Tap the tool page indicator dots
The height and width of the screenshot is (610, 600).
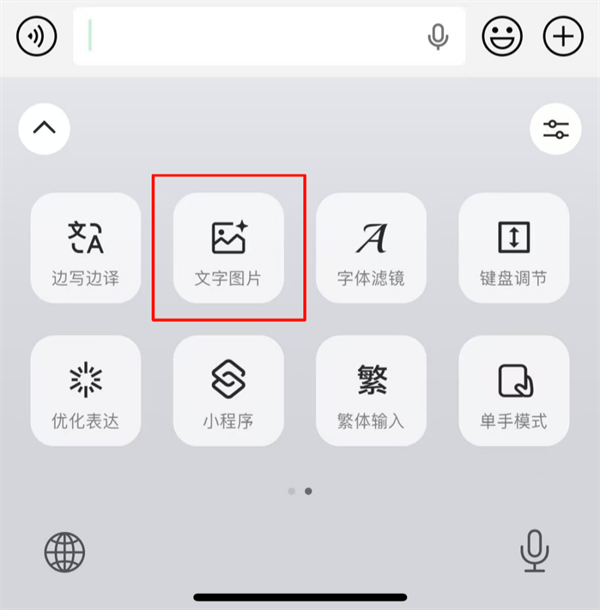300,491
